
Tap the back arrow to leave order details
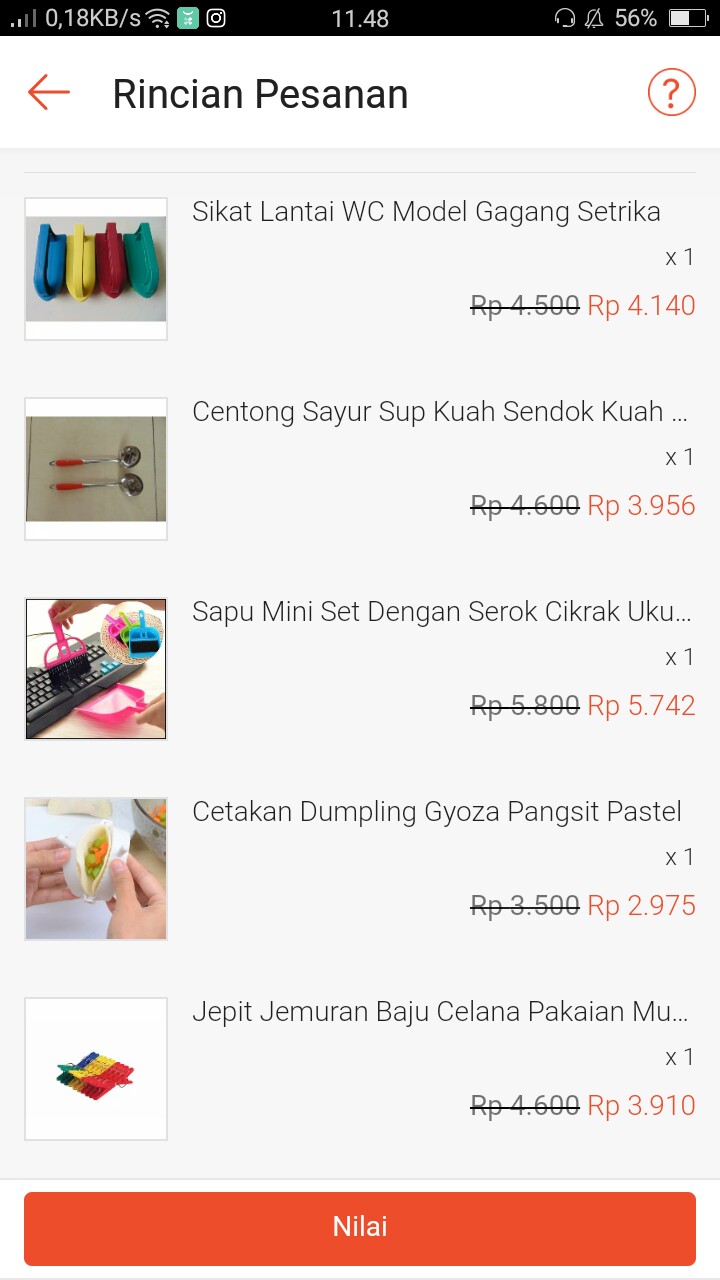pos(47,91)
